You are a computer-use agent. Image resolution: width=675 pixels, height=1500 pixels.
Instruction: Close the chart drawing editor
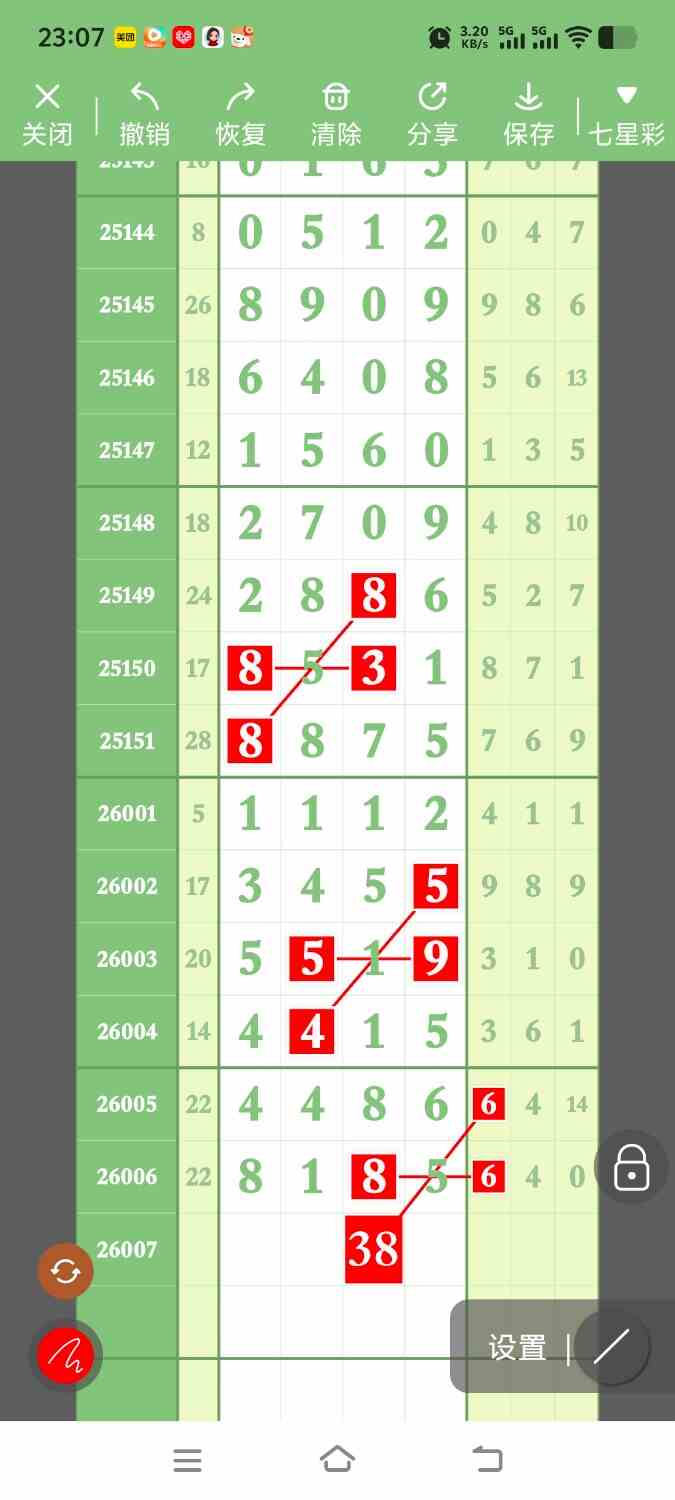click(x=47, y=114)
